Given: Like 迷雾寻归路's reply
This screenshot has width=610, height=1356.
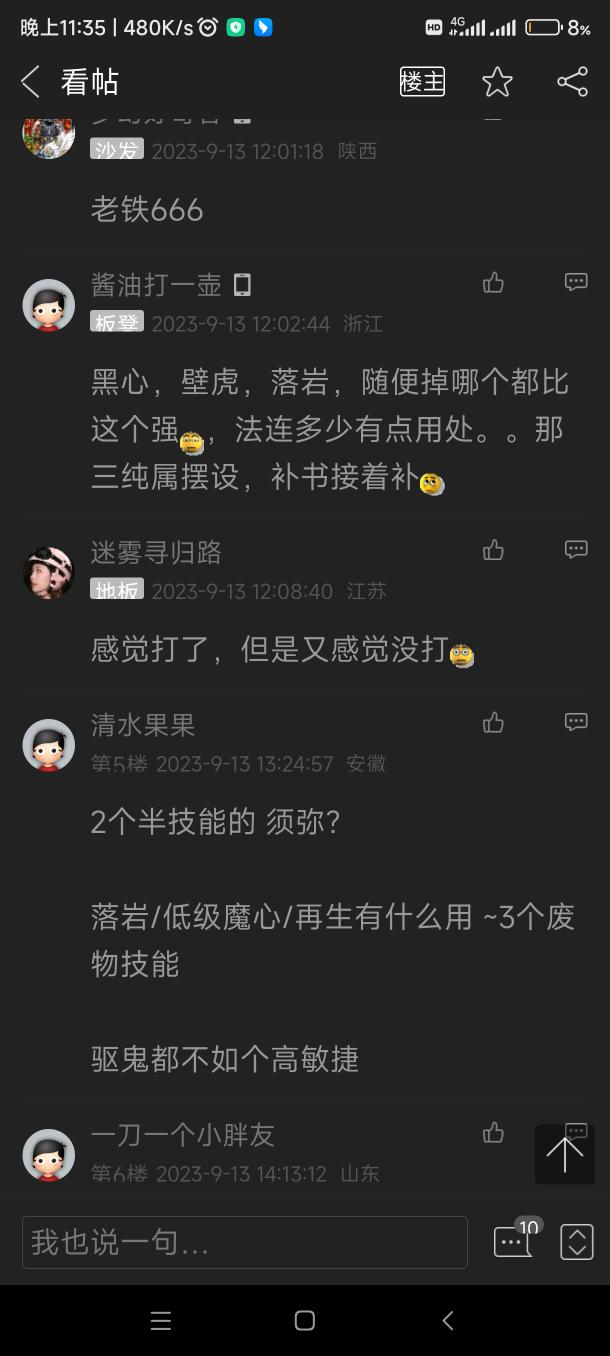Looking at the screenshot, I should point(493,550).
